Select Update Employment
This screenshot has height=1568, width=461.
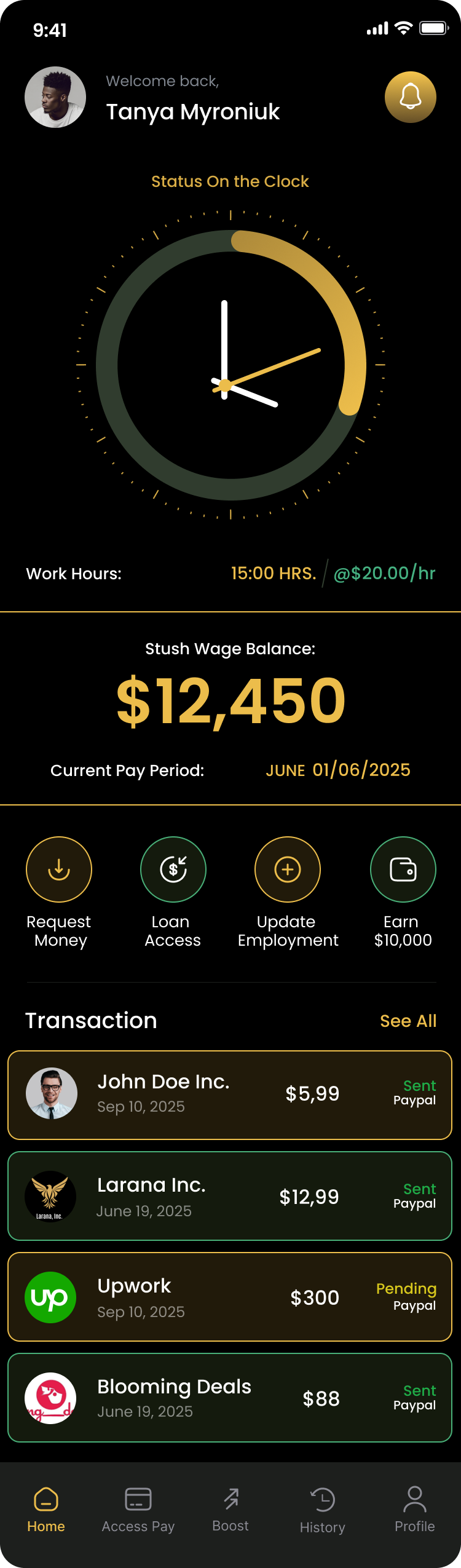click(x=288, y=869)
